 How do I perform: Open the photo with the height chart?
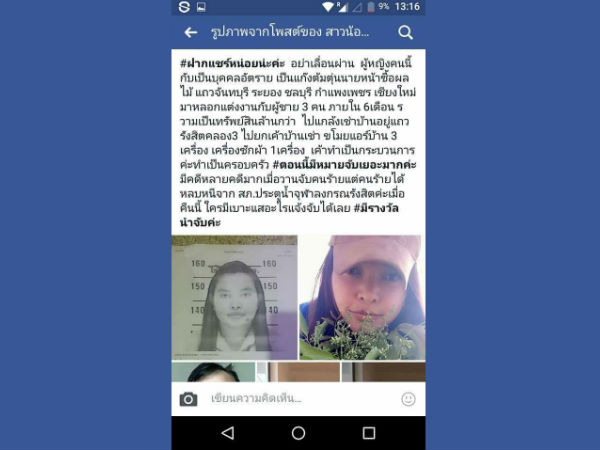point(234,296)
